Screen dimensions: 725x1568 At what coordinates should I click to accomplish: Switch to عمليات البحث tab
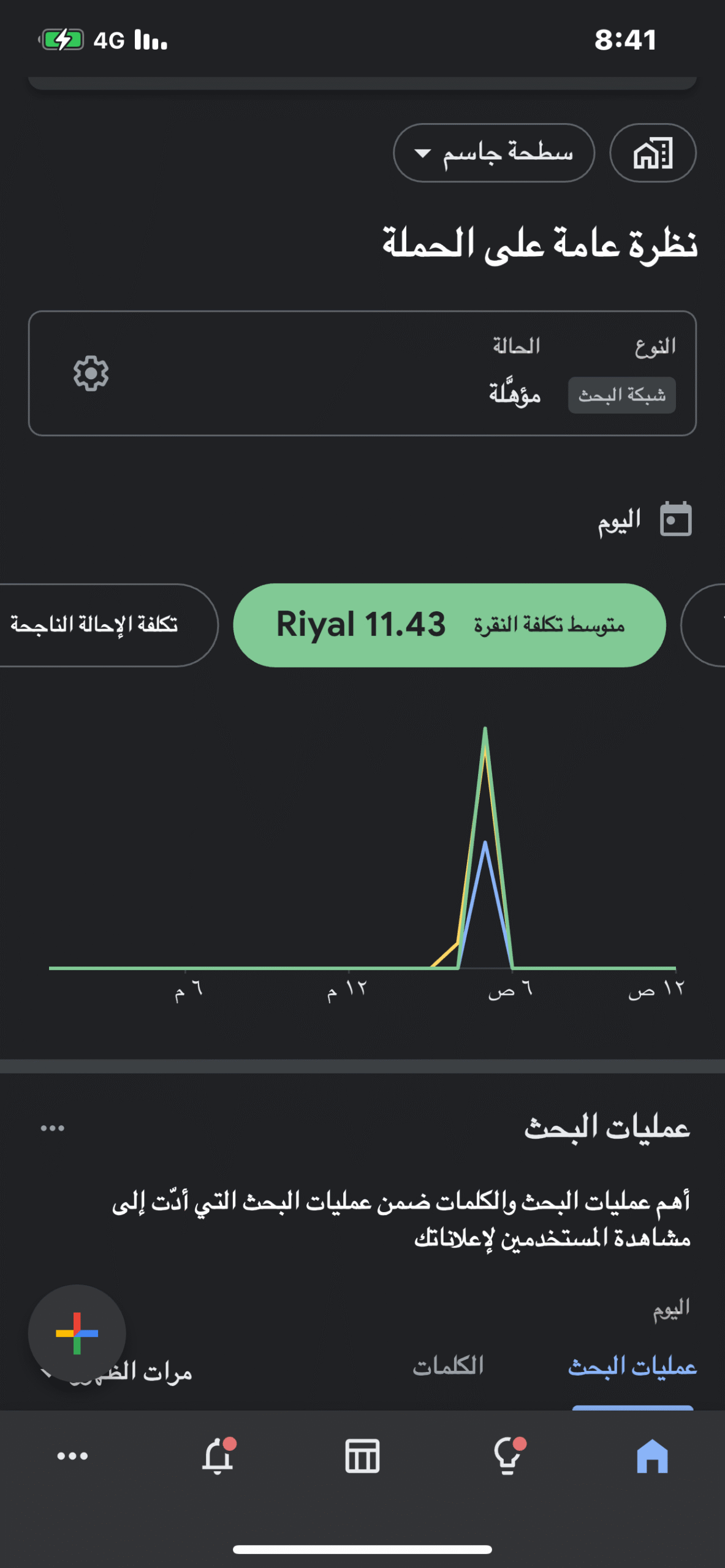click(x=632, y=1367)
